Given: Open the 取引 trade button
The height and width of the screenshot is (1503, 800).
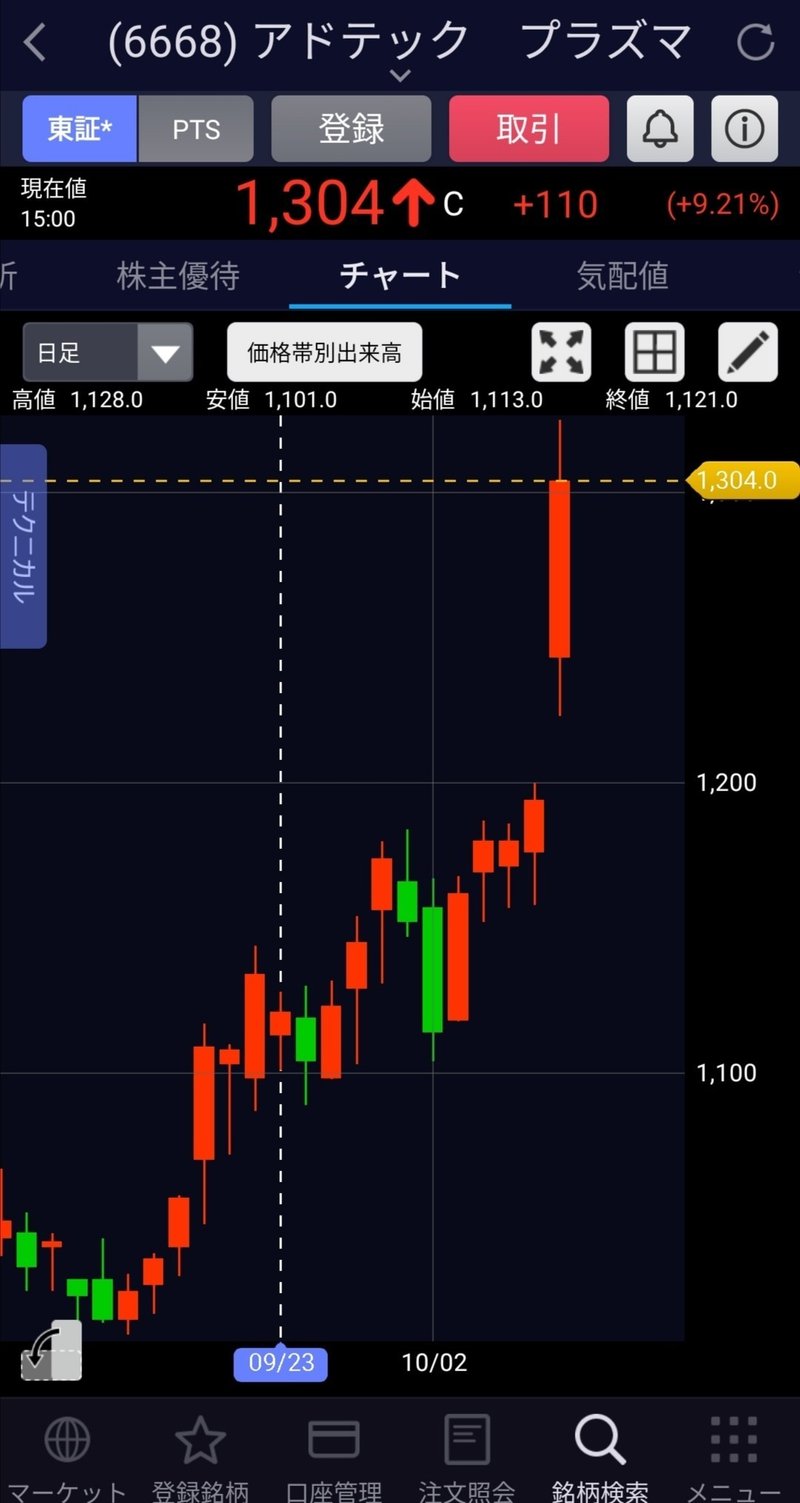Looking at the screenshot, I should (x=529, y=129).
